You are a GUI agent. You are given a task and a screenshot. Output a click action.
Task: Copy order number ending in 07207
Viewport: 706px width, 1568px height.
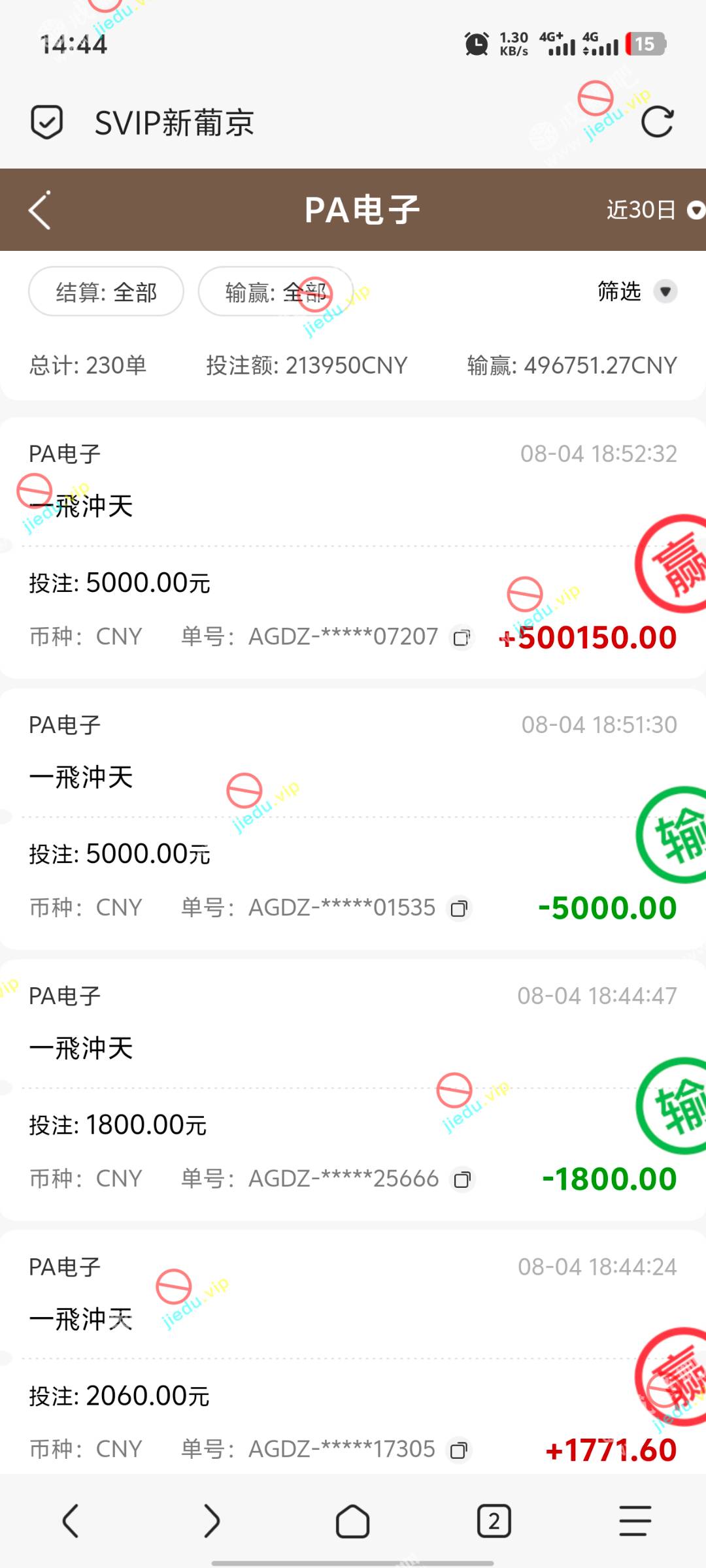(x=462, y=638)
